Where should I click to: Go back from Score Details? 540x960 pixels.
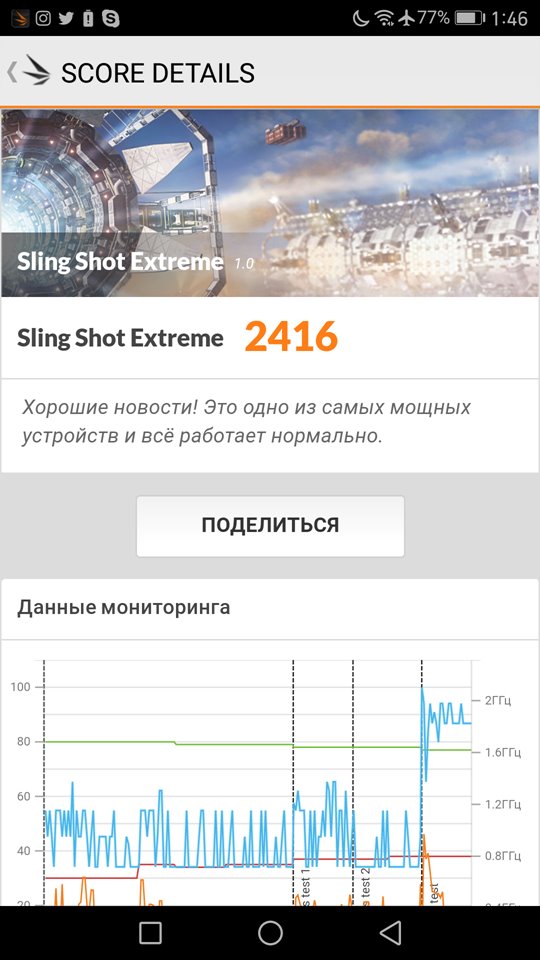[x=29, y=72]
